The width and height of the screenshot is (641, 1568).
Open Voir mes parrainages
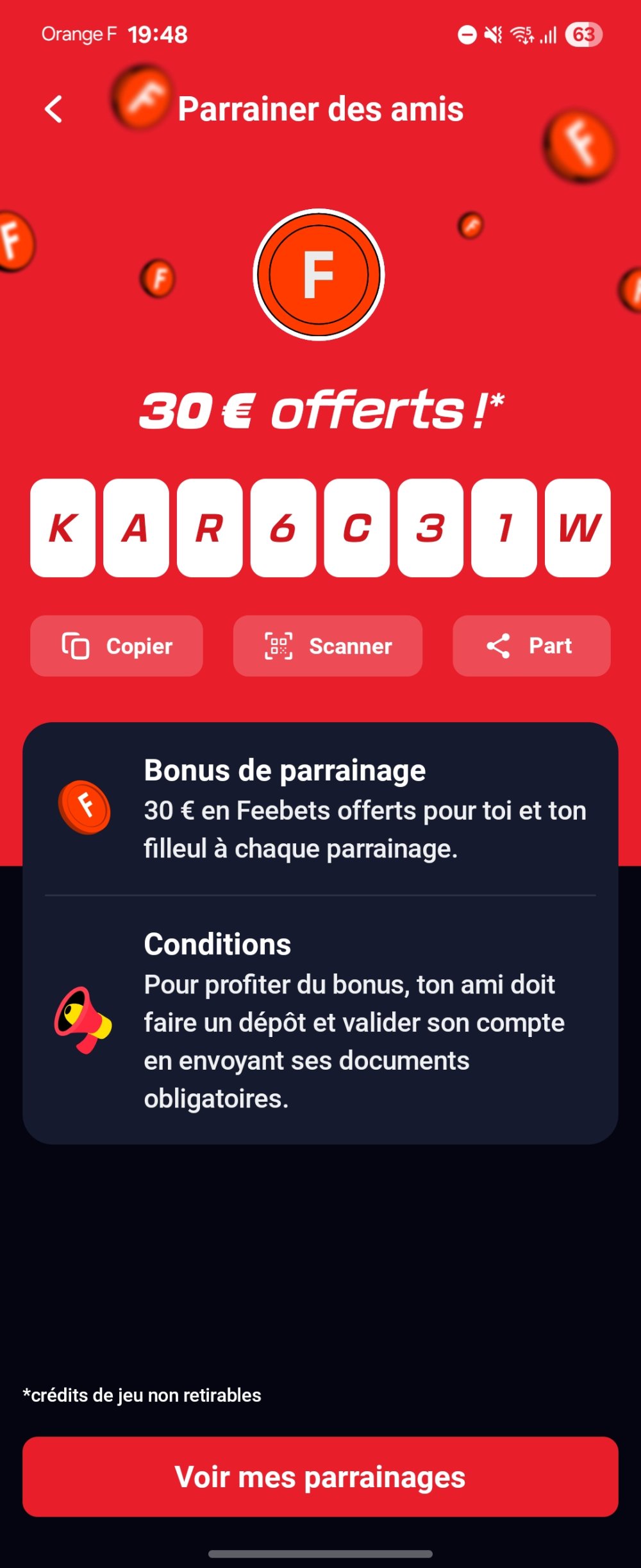[x=320, y=1476]
